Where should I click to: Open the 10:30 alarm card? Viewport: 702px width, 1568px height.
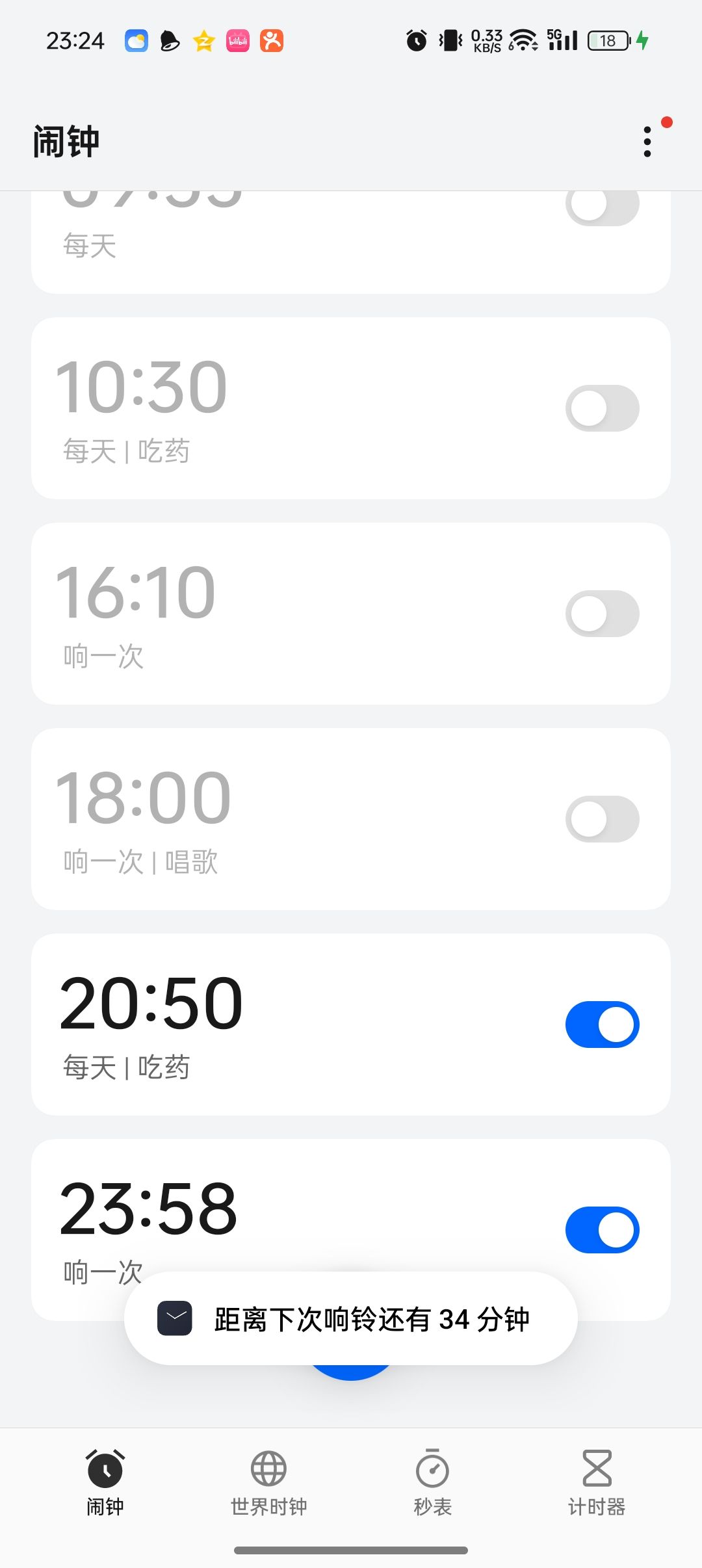point(292,408)
